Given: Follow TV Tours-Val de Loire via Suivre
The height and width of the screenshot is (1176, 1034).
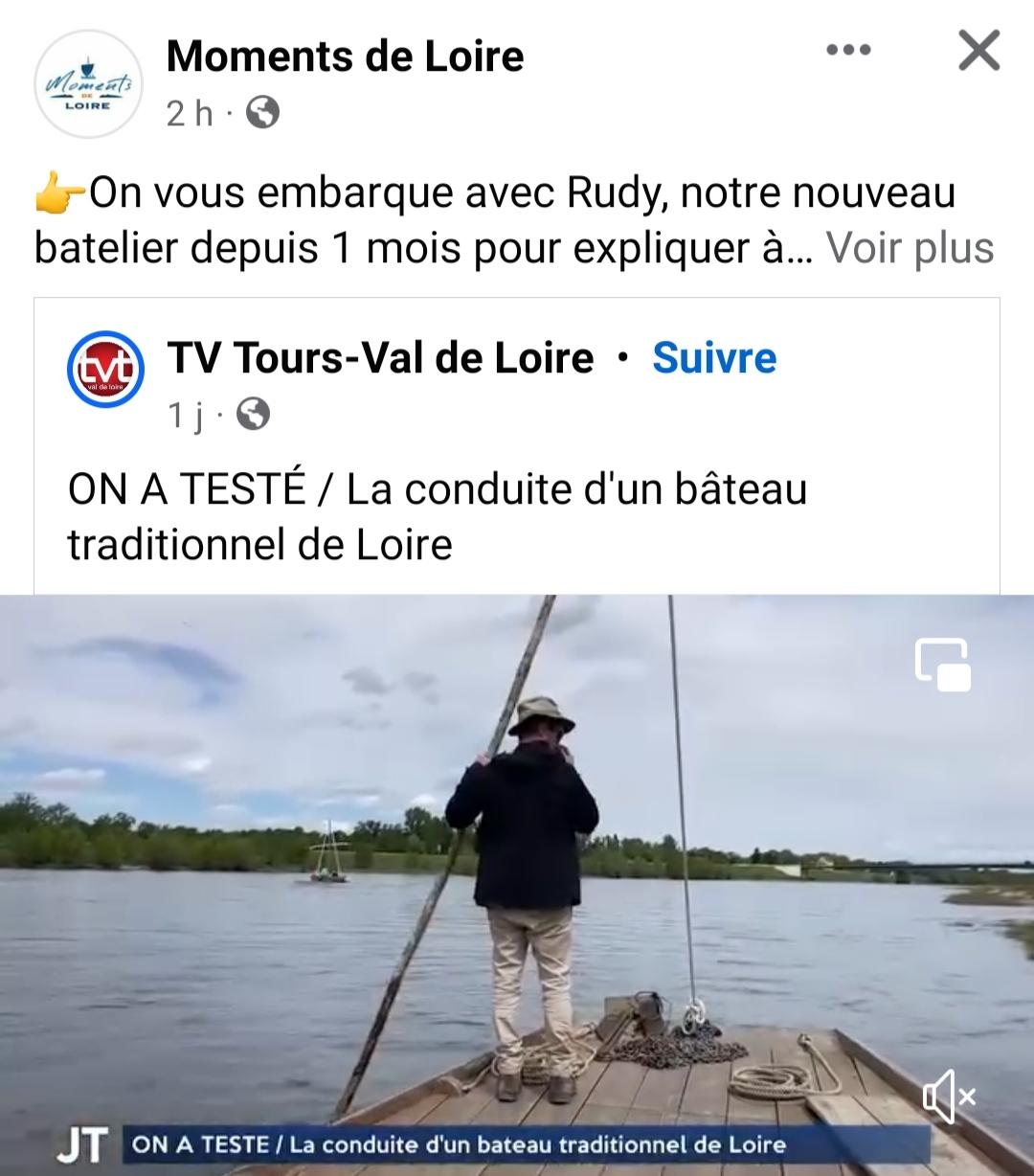Looking at the screenshot, I should [x=714, y=358].
